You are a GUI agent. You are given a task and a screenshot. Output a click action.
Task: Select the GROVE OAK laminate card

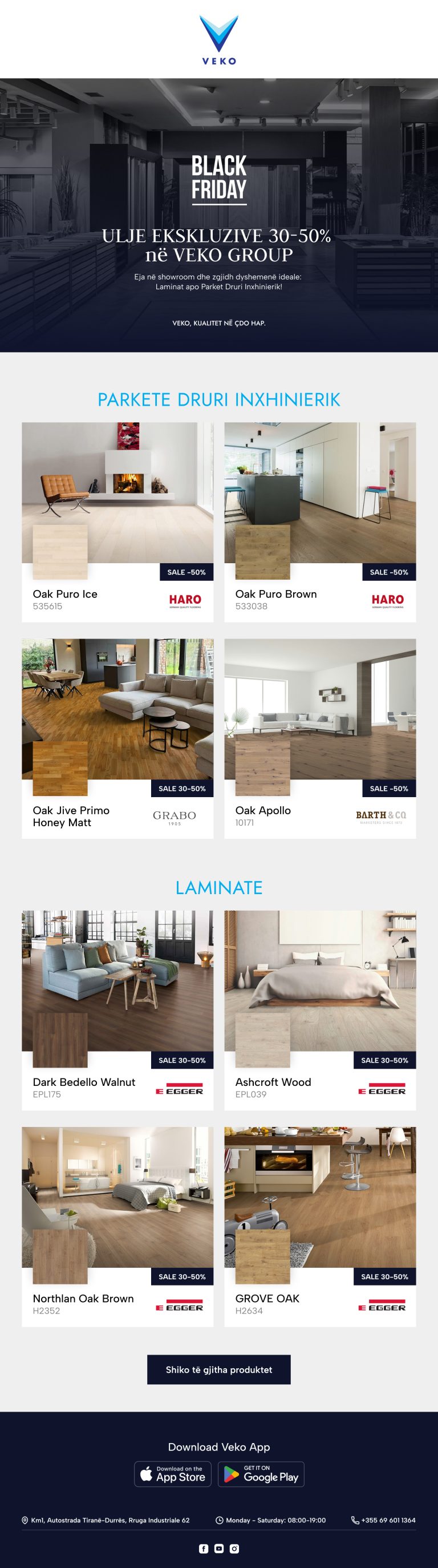(320, 1226)
